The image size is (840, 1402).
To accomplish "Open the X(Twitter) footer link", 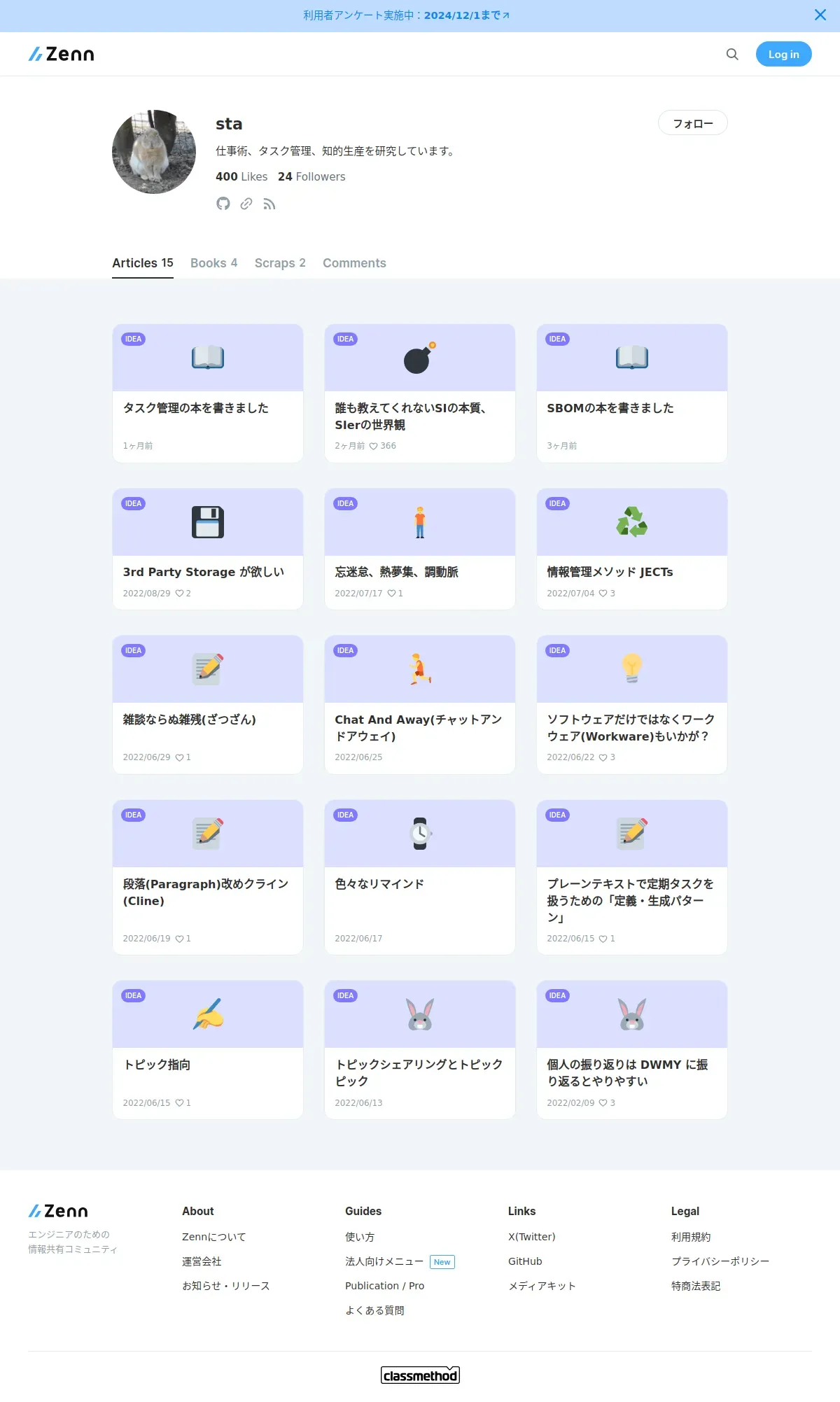I will click(532, 1237).
